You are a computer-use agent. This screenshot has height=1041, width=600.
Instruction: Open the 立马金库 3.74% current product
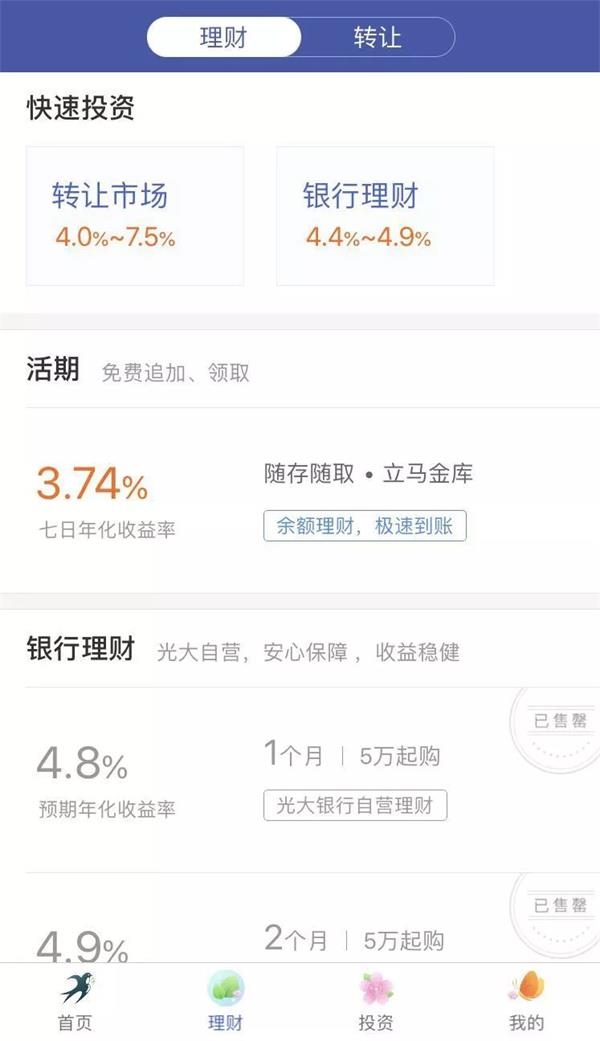pos(300,500)
